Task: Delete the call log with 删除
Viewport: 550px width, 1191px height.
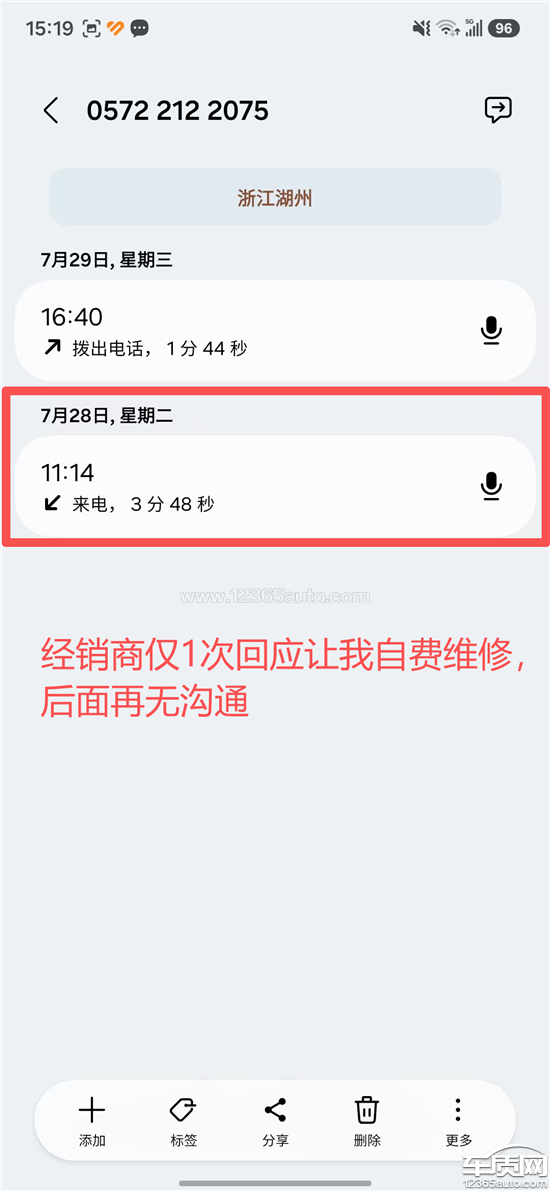Action: 367,1121
